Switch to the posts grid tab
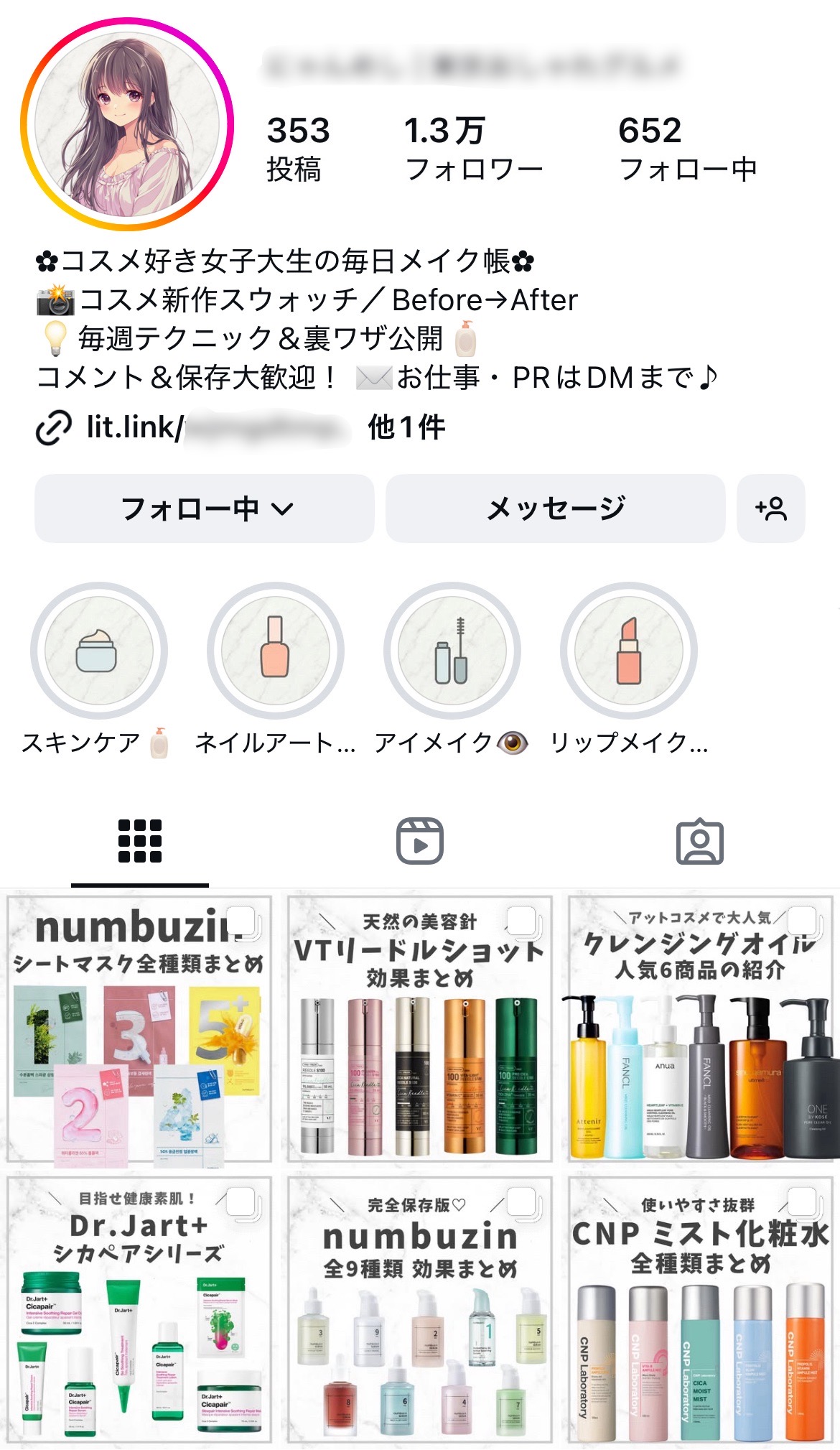This screenshot has height=1450, width=840. pos(140,841)
